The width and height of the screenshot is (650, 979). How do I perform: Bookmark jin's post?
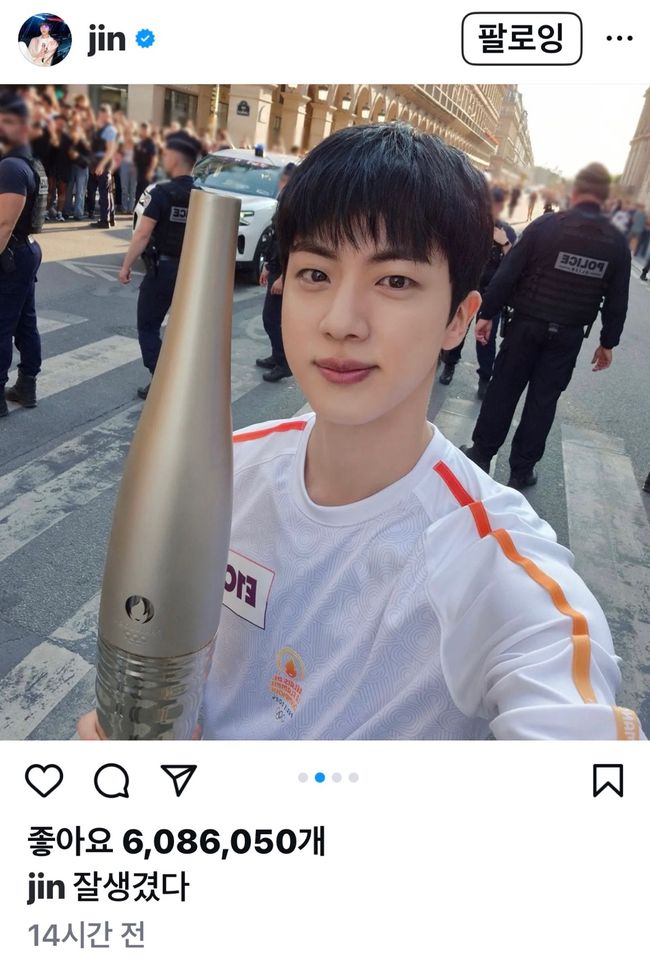click(607, 780)
